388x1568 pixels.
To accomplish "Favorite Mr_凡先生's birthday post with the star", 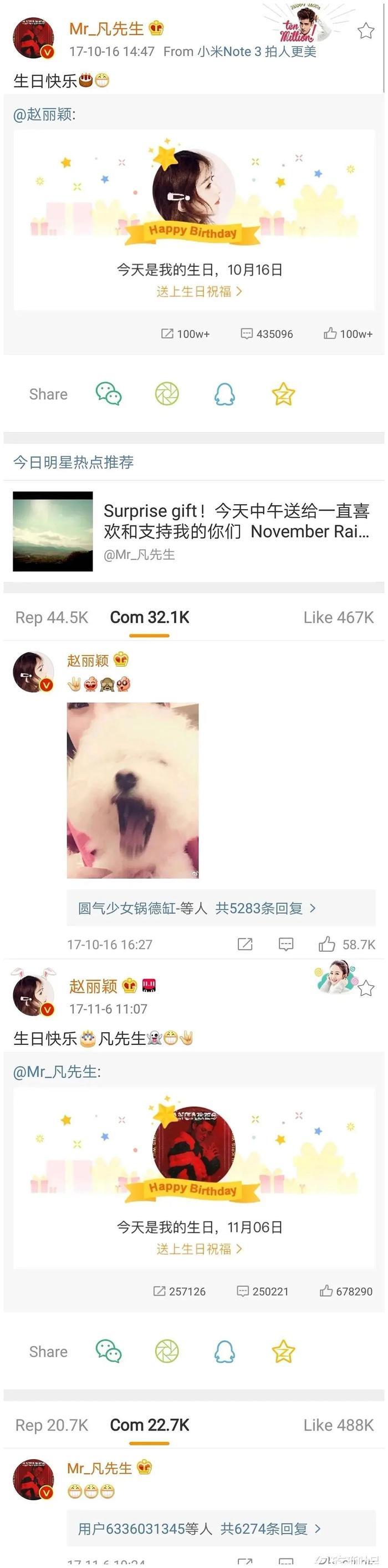I will (365, 31).
